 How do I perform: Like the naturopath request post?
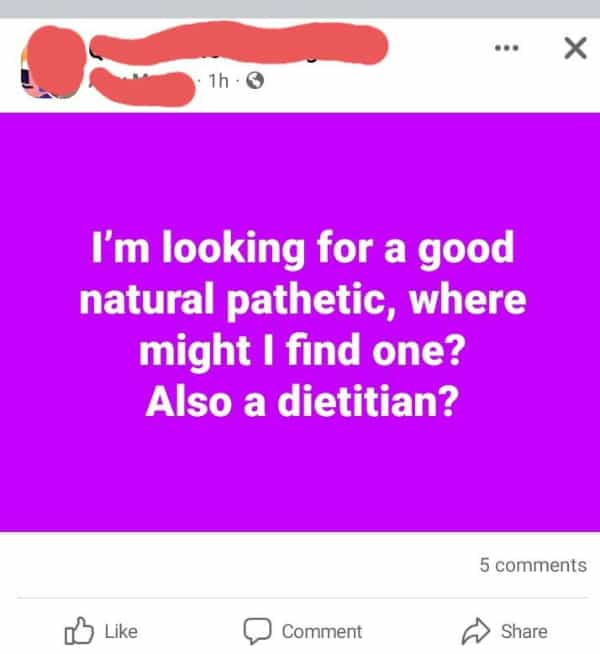coord(100,631)
